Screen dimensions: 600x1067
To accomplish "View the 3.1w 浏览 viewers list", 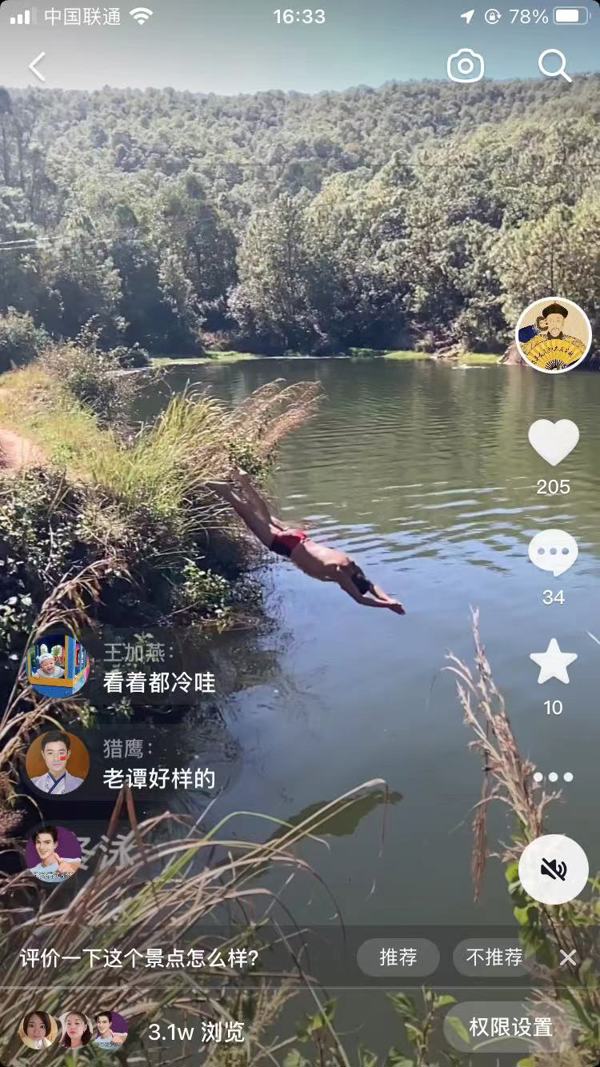I will 196,1033.
